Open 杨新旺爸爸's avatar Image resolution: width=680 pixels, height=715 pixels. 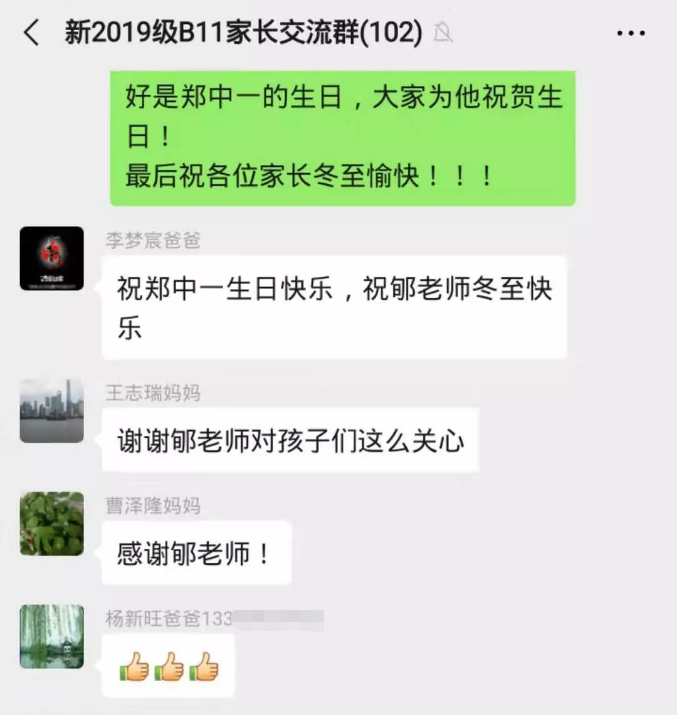pos(52,636)
